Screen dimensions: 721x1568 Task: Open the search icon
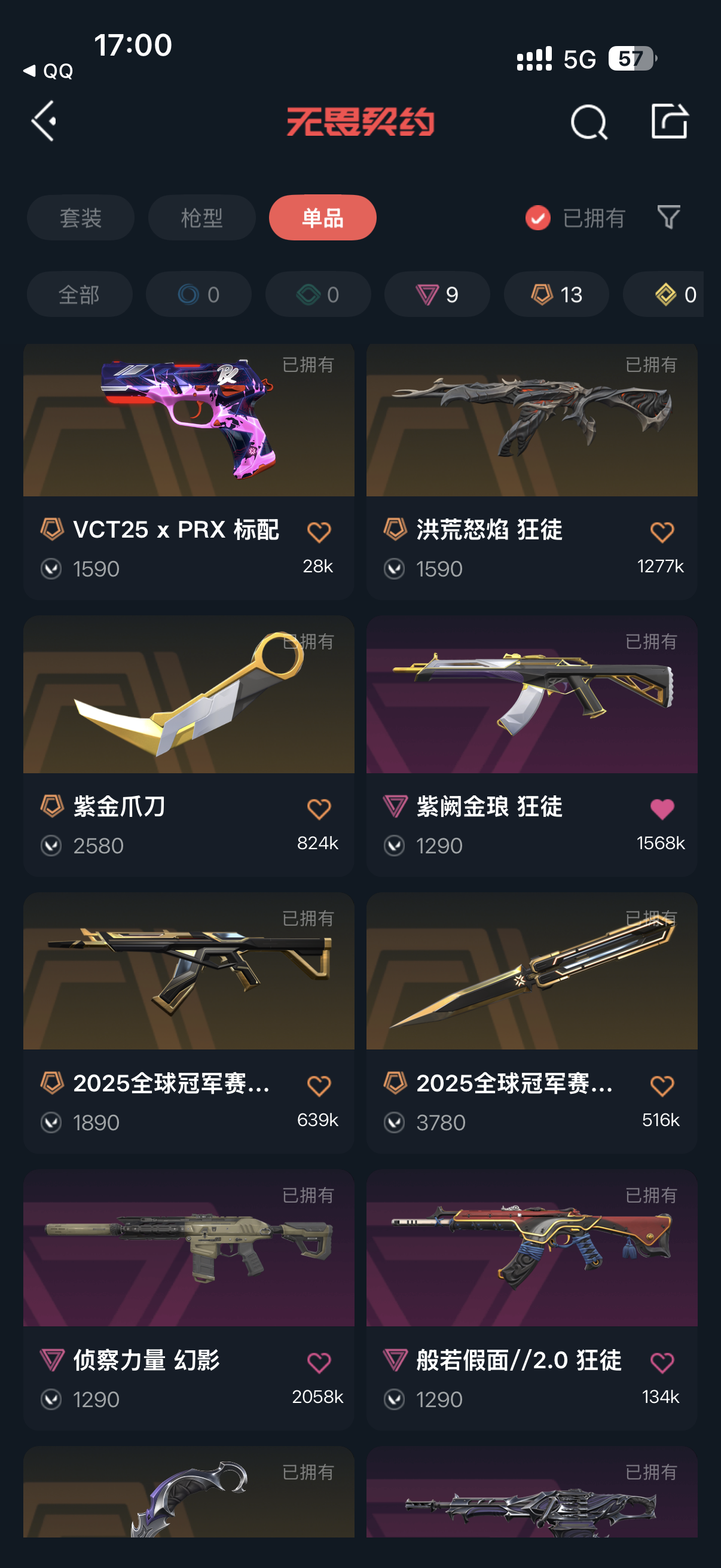pyautogui.click(x=588, y=122)
